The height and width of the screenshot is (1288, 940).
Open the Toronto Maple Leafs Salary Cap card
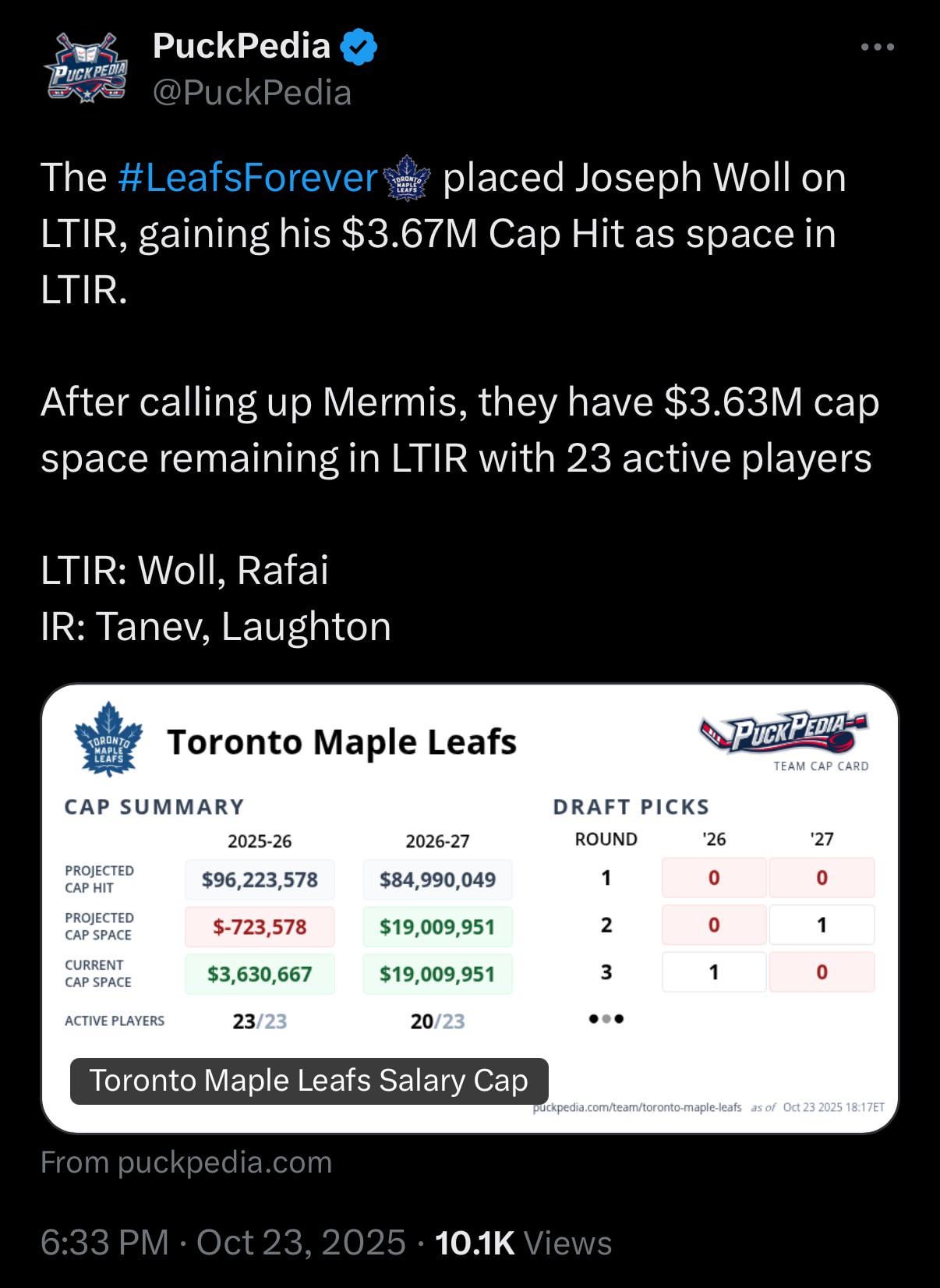(x=469, y=908)
